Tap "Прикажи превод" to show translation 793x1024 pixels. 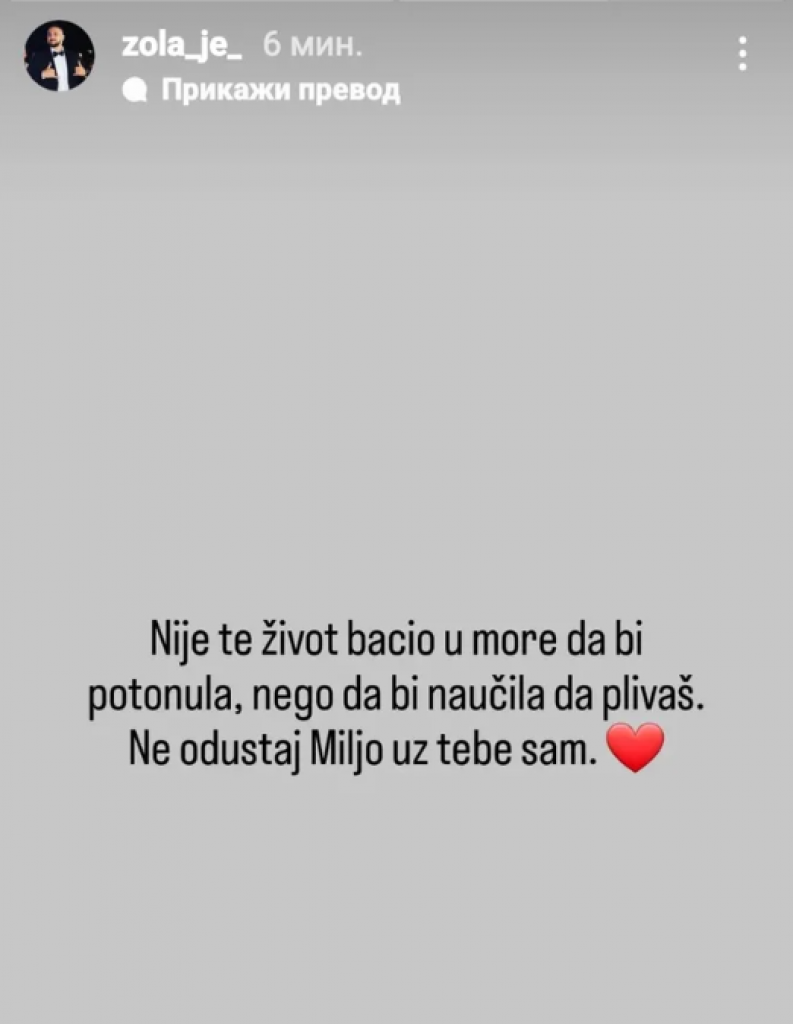pos(261,91)
